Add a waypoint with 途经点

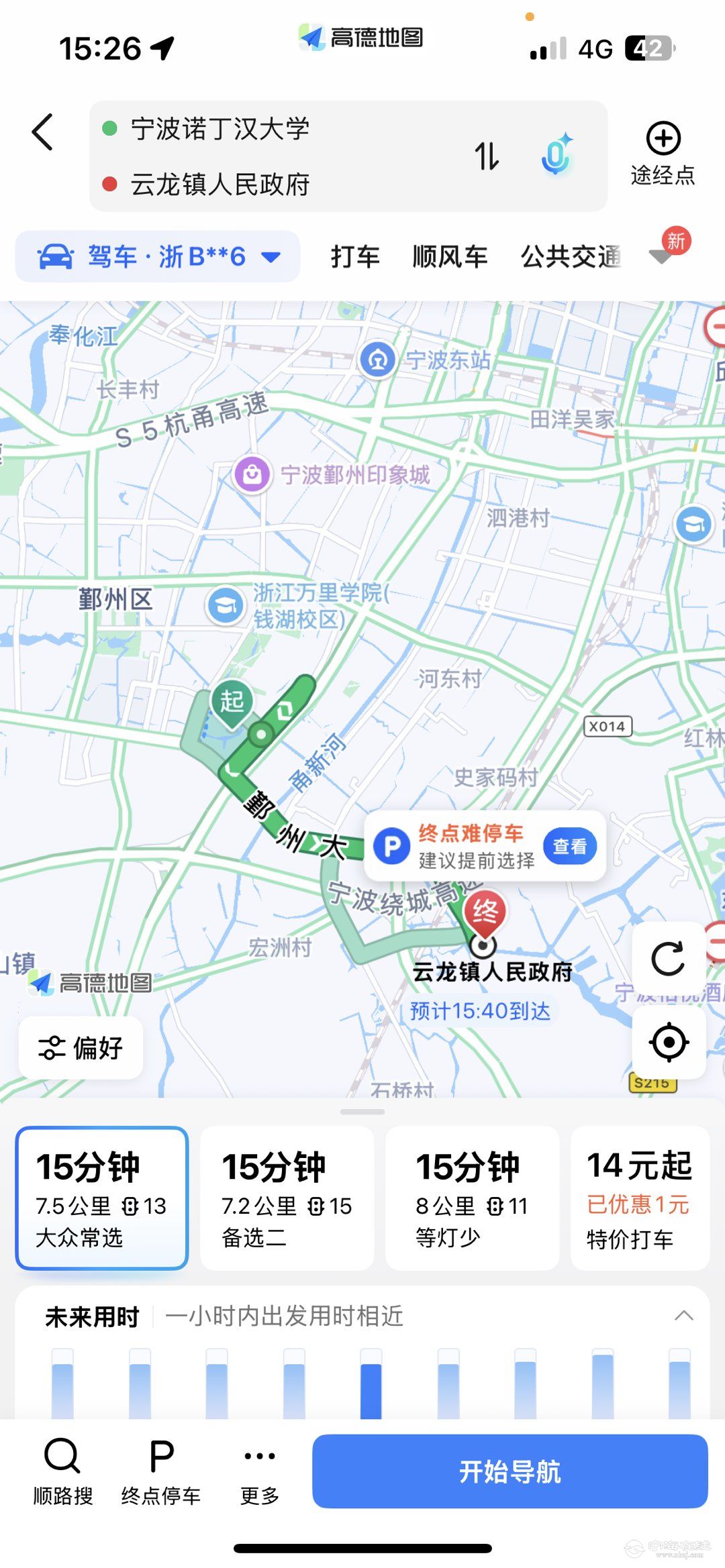pyautogui.click(x=663, y=153)
